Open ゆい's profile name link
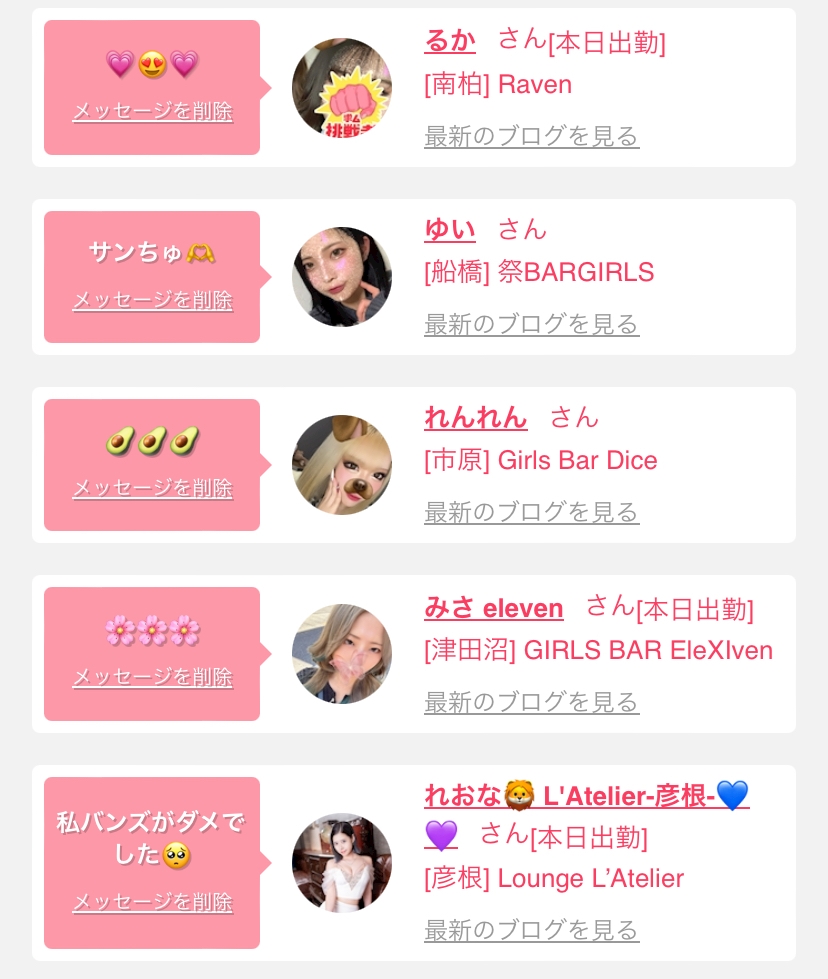Screen dimensions: 828x979 (x=450, y=229)
